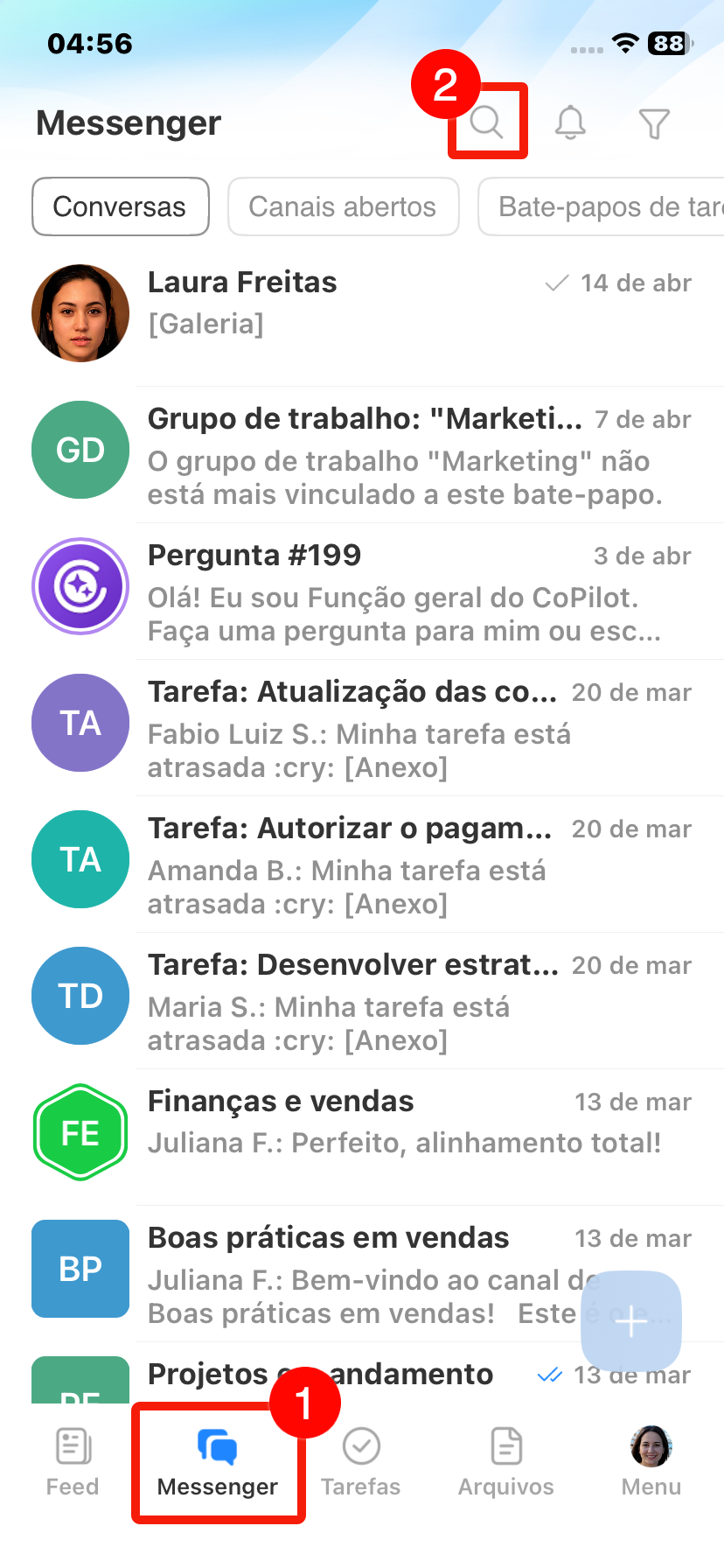This screenshot has width=724, height=1568.
Task: Start a new chat with plus button
Action: 630,1320
